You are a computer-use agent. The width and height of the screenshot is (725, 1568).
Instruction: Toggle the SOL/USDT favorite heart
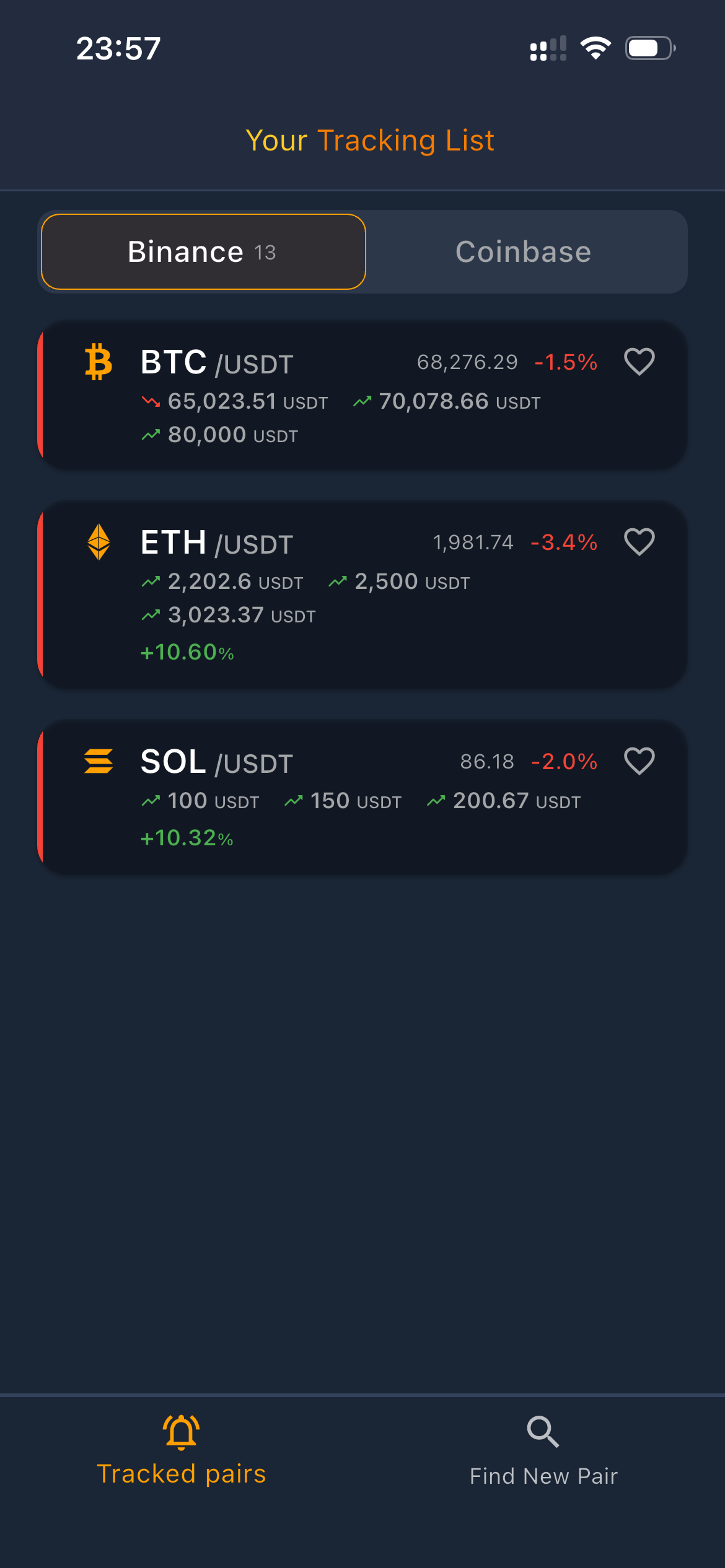tap(639, 760)
